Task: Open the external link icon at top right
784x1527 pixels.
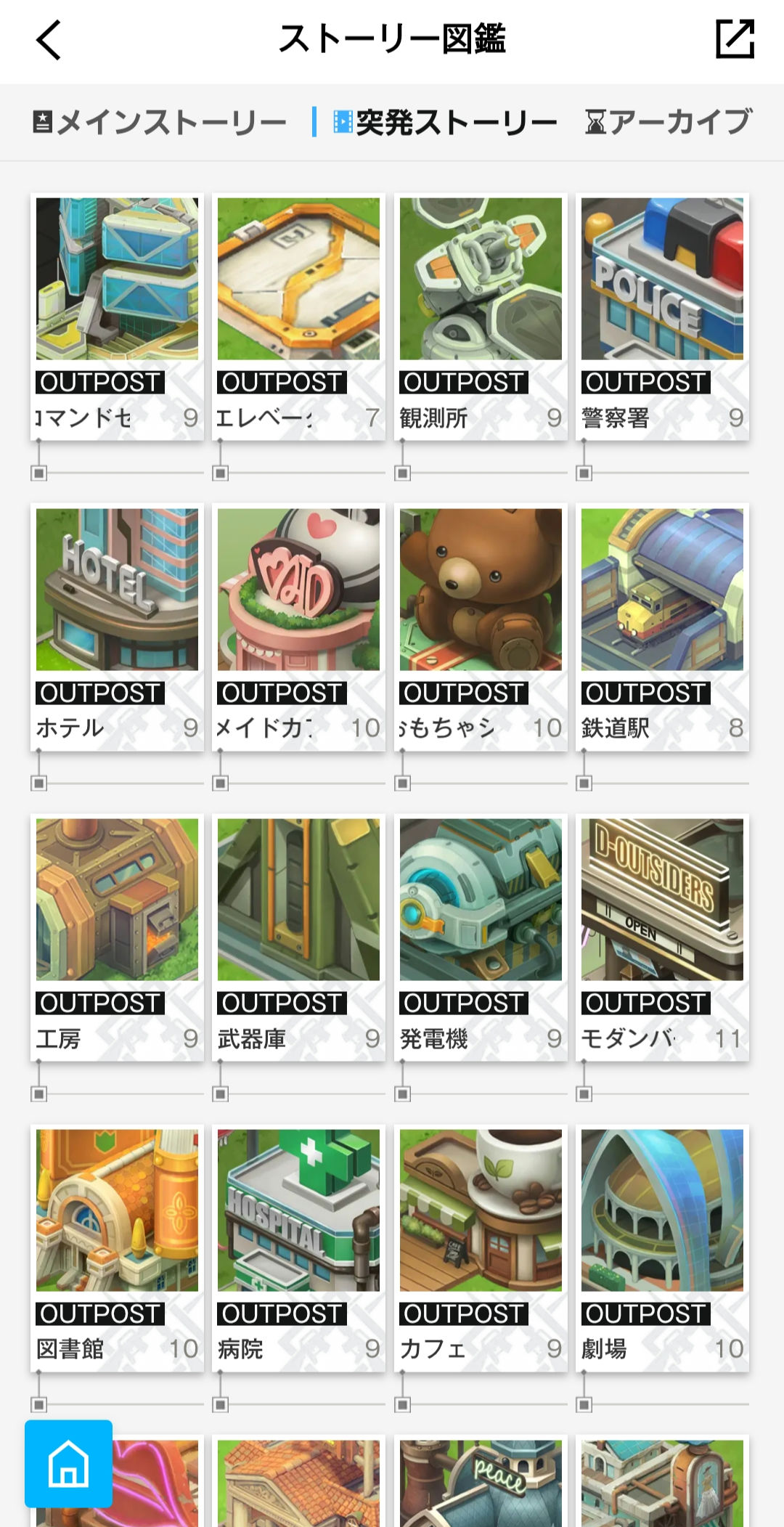Action: [x=735, y=39]
